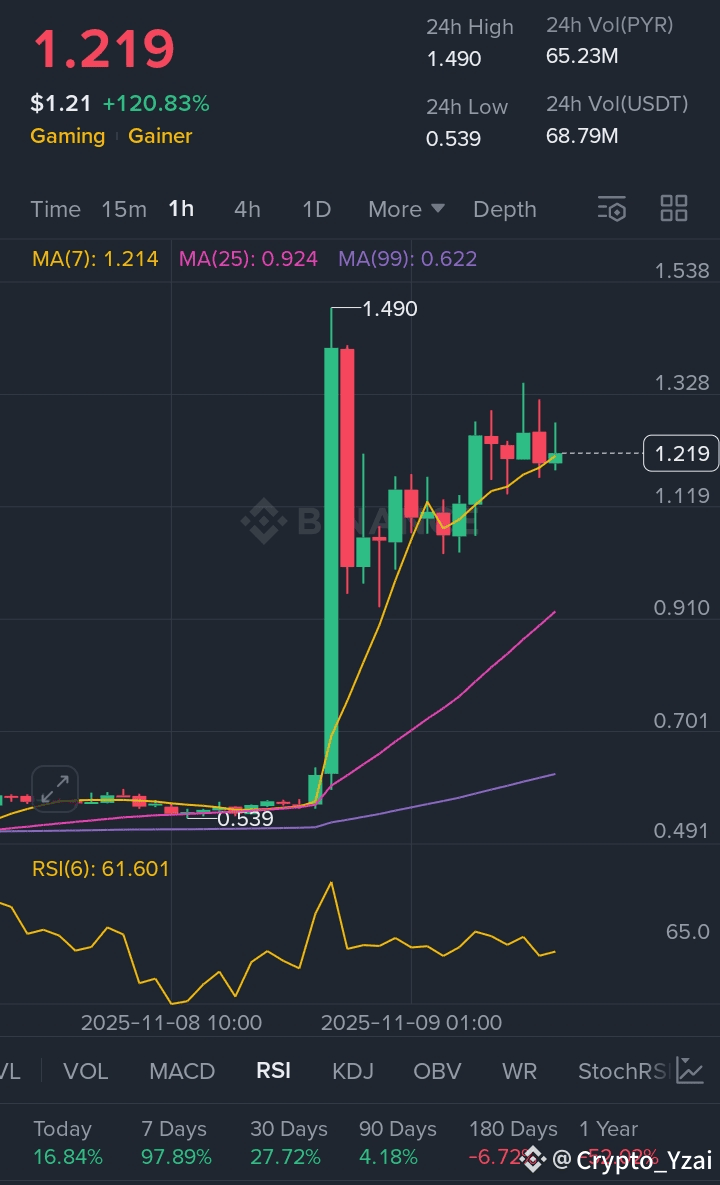The width and height of the screenshot is (720, 1185).
Task: Expand the chart to fullscreen
Action: click(55, 787)
